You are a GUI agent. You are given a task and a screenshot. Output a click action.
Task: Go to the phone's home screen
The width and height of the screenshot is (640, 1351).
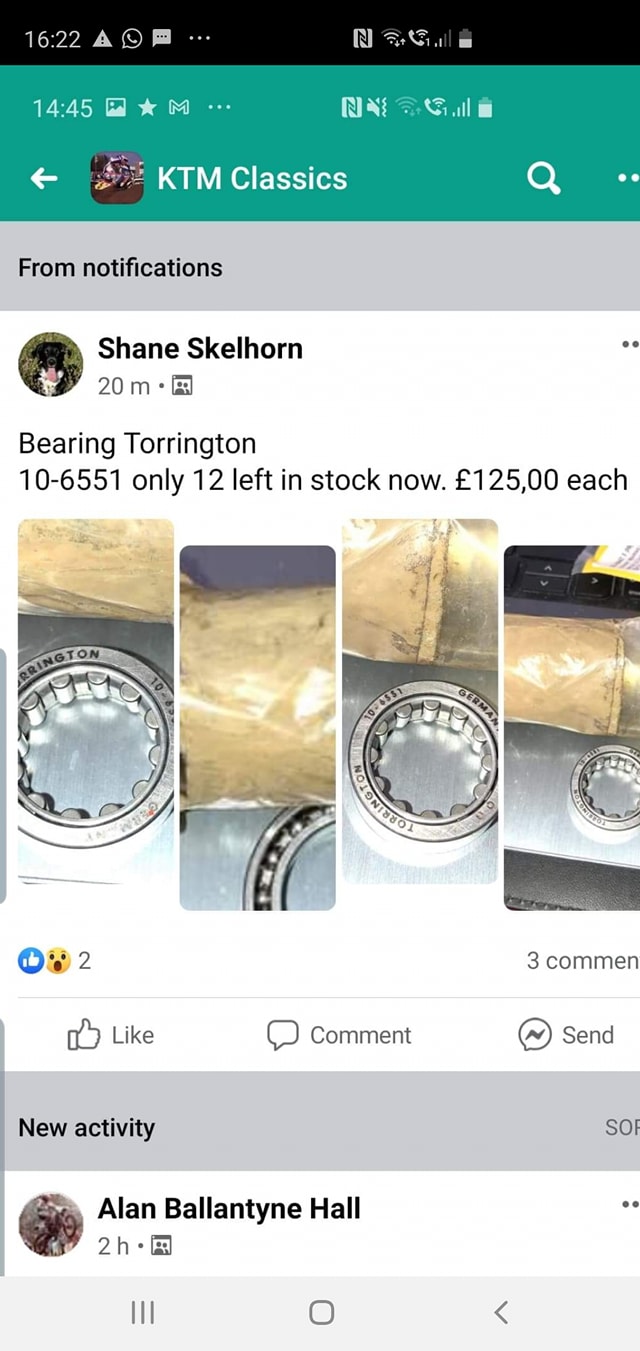[321, 1312]
